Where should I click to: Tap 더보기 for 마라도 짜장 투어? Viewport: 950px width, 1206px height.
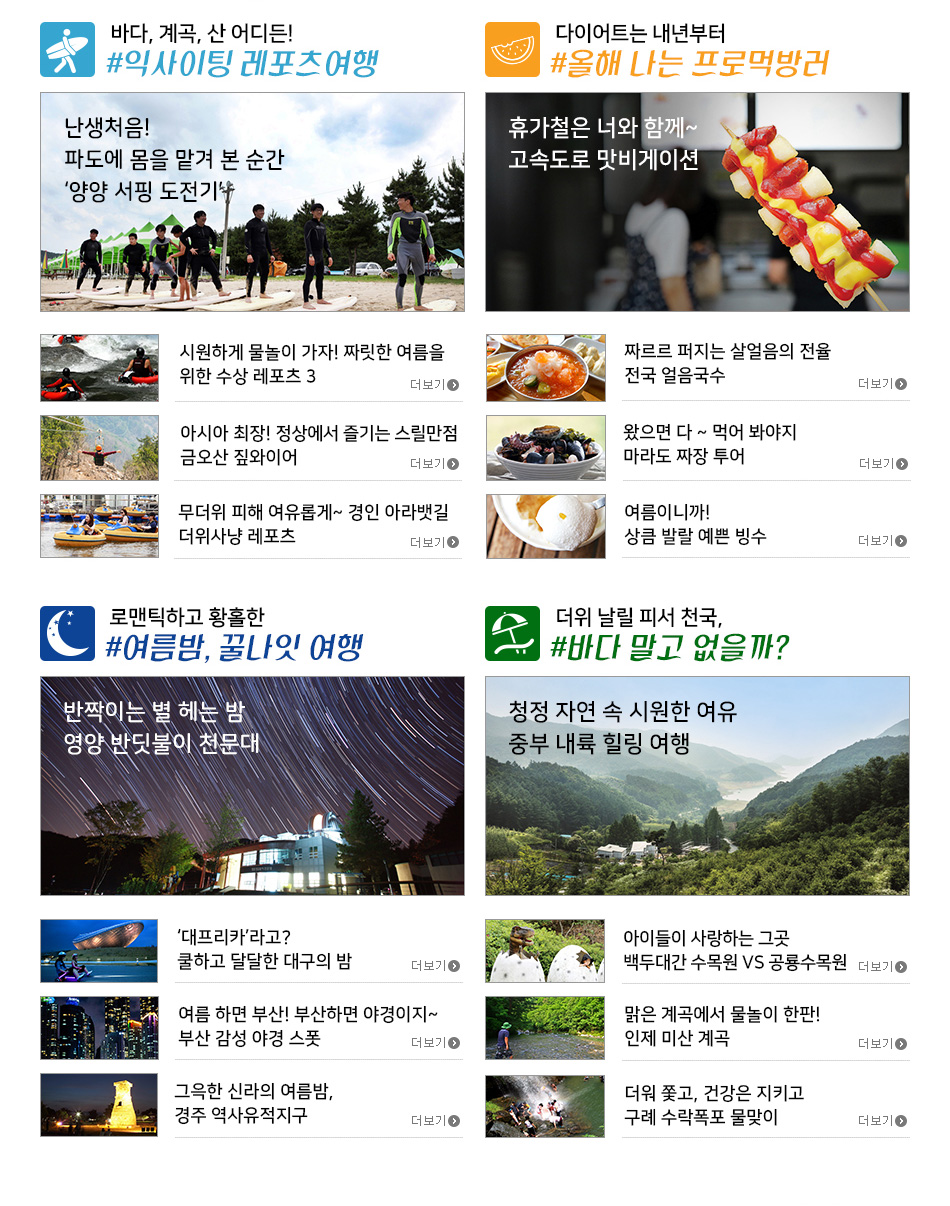tap(882, 463)
